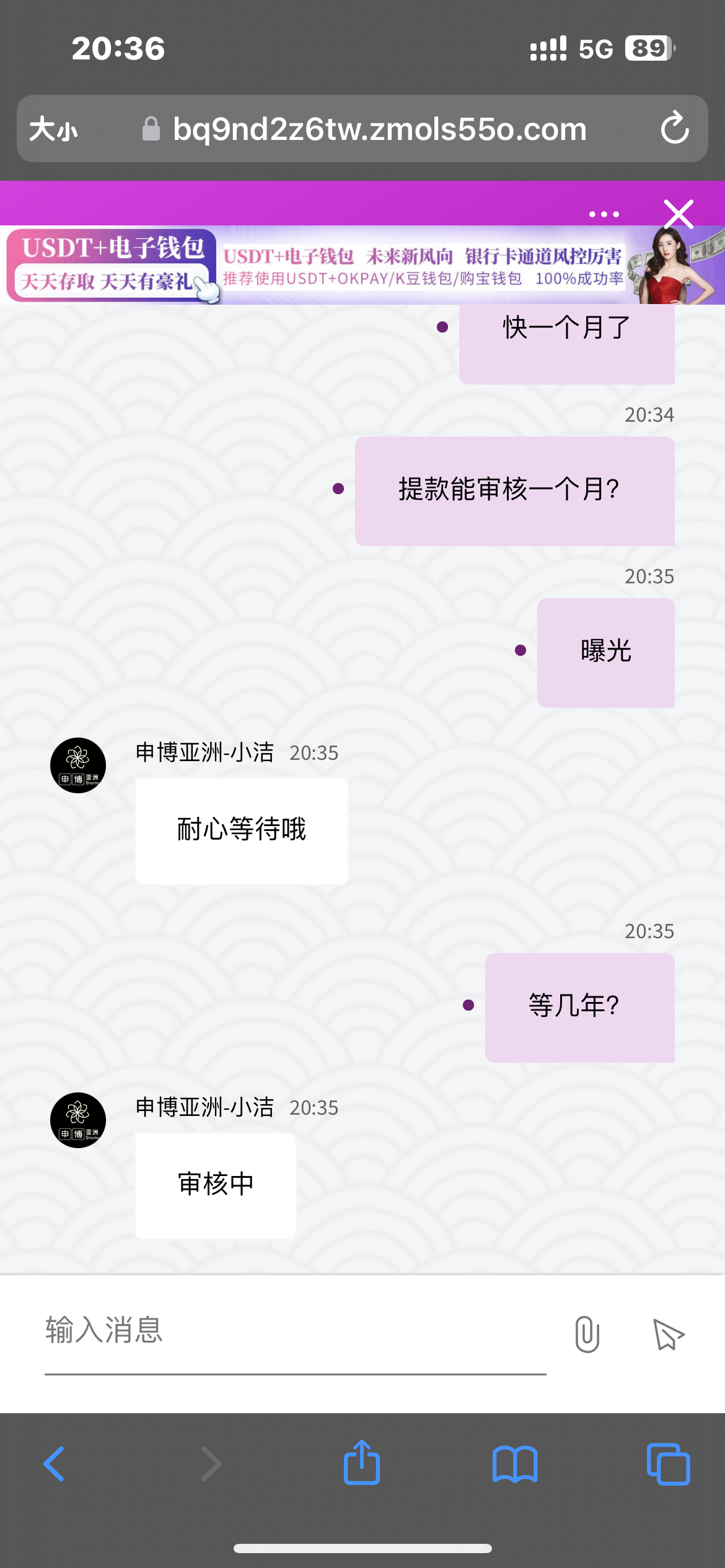Open the 大小 text size menu
Viewport: 725px width, 1568px height.
point(53,129)
